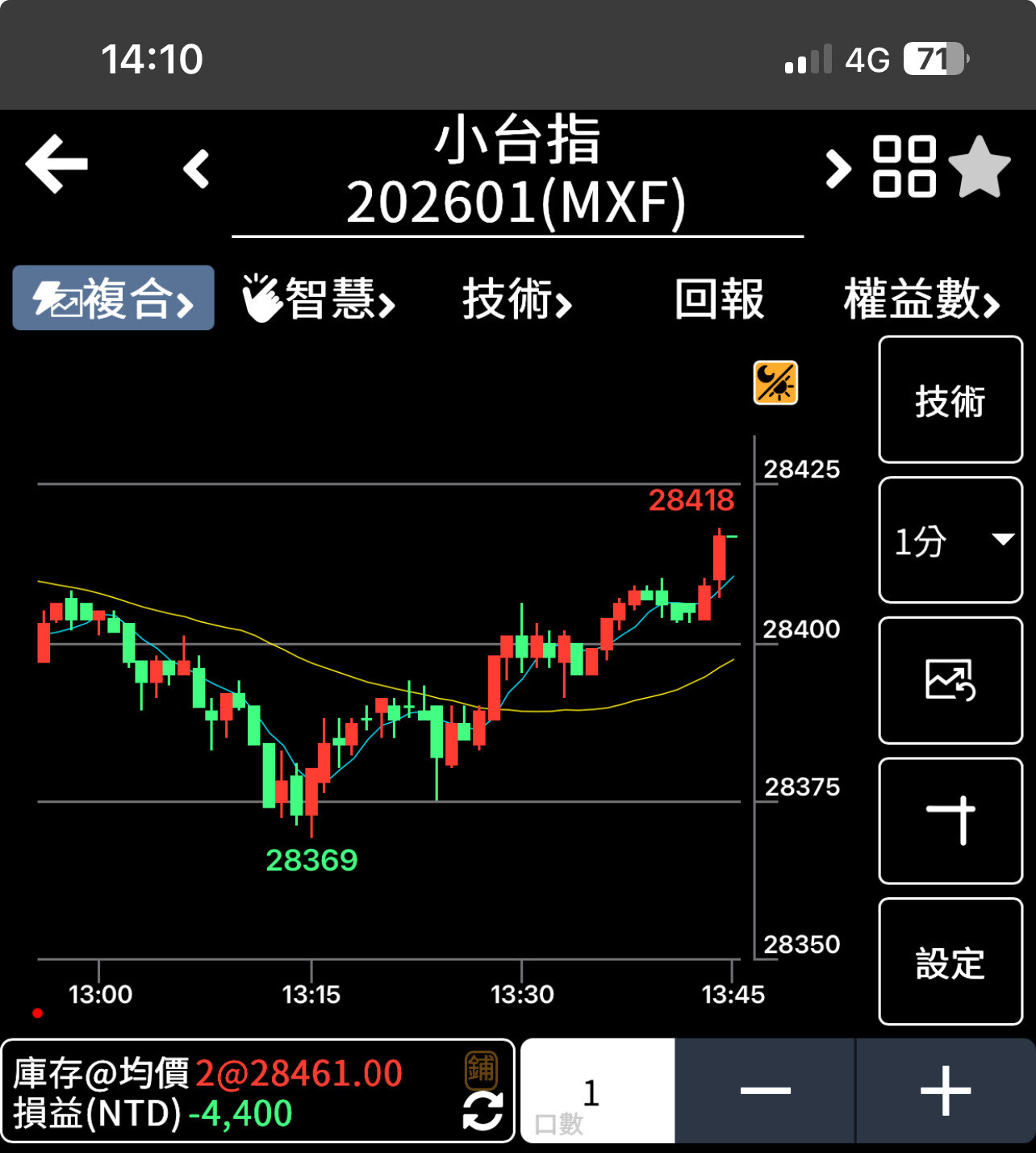
Task: Increase lot quantity with plus
Action: point(946,1092)
